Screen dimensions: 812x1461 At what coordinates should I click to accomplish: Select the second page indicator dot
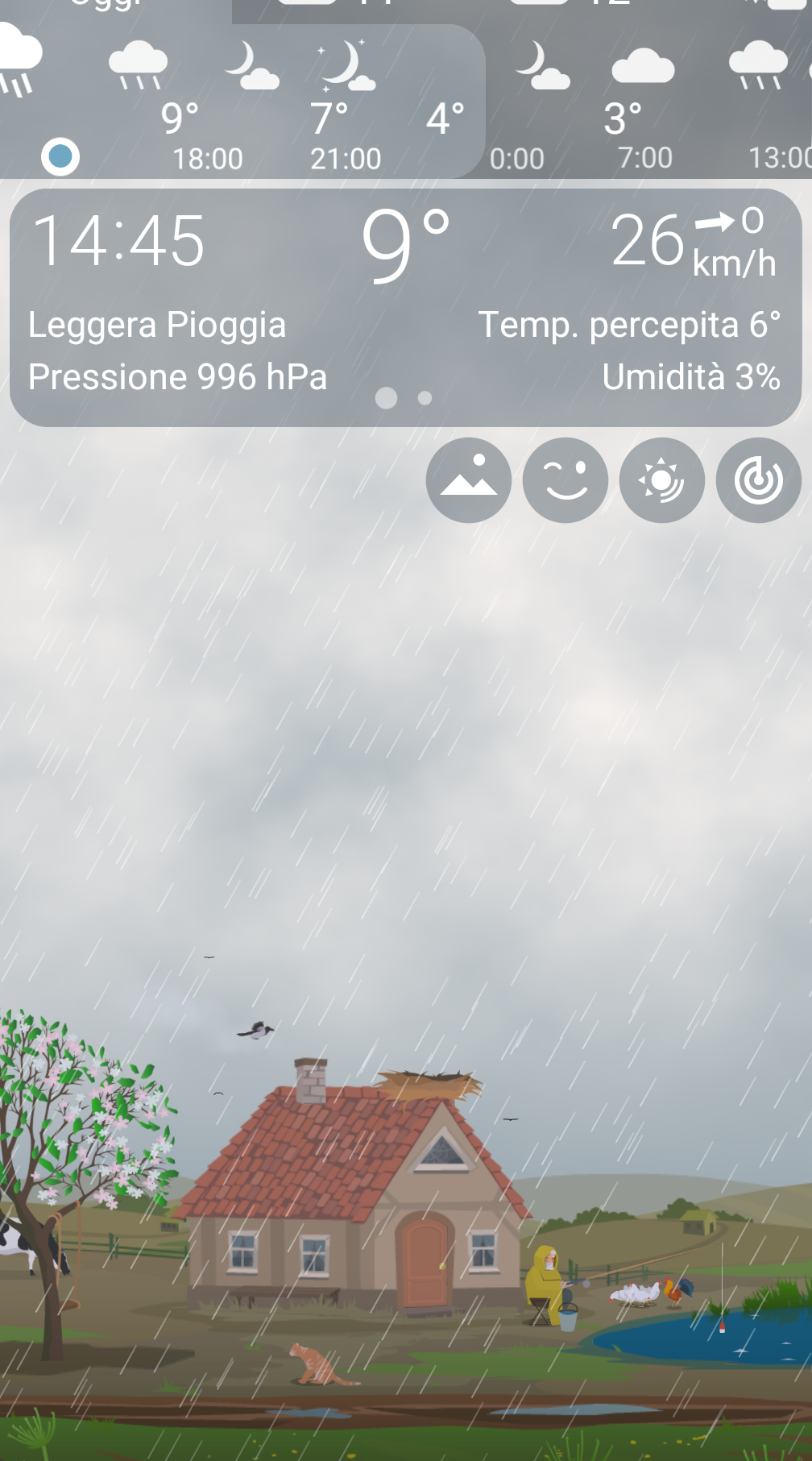click(x=425, y=396)
